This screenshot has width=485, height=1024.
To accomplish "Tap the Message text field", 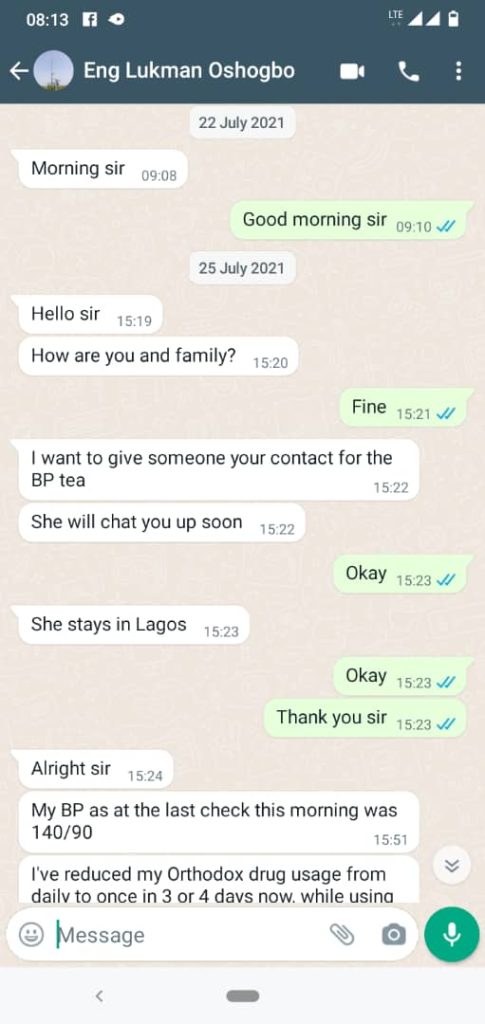I will pyautogui.click(x=189, y=935).
